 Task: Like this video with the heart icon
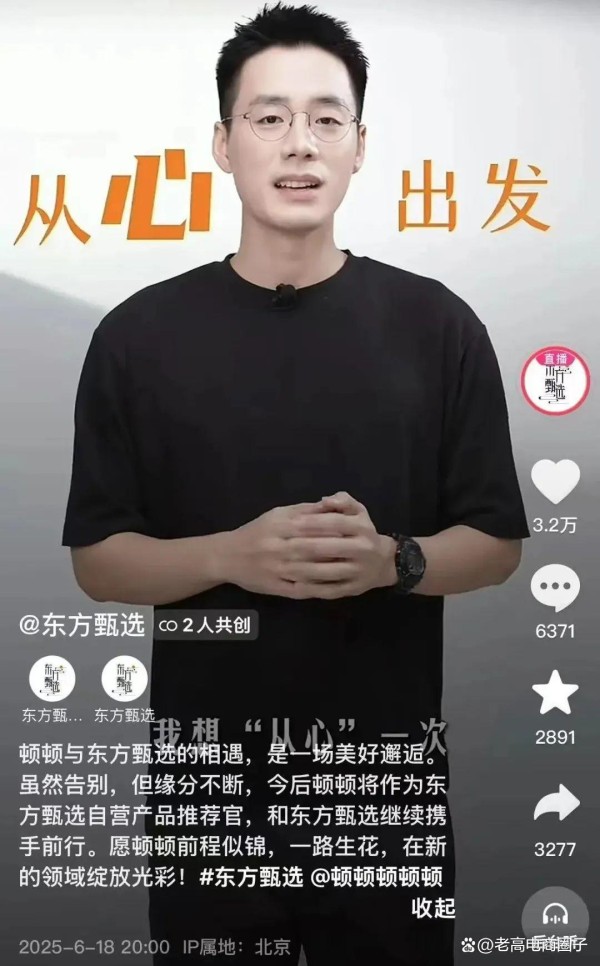[x=555, y=481]
